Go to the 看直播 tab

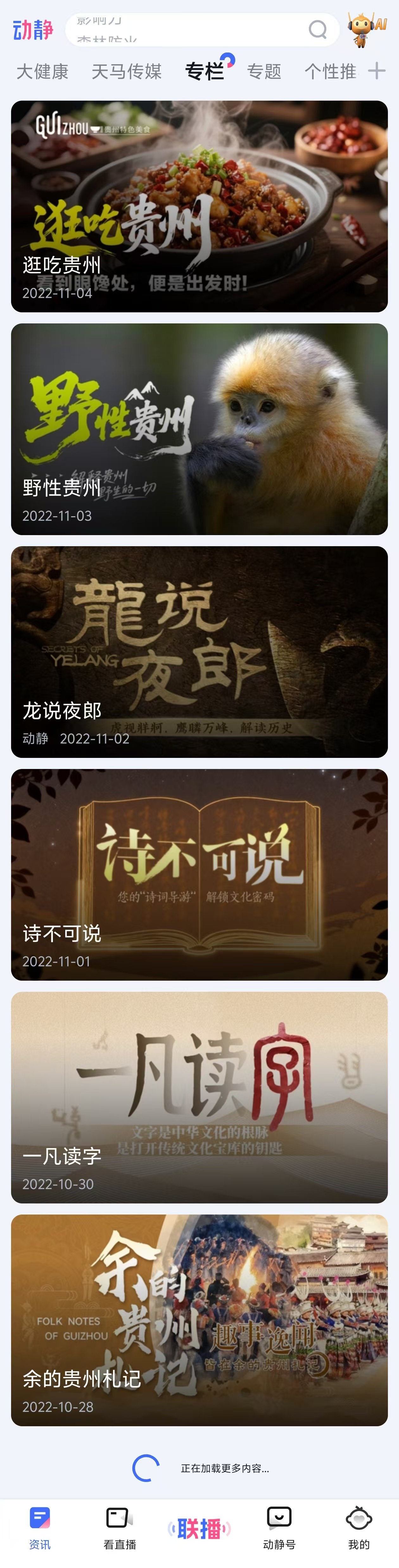(x=119, y=1528)
